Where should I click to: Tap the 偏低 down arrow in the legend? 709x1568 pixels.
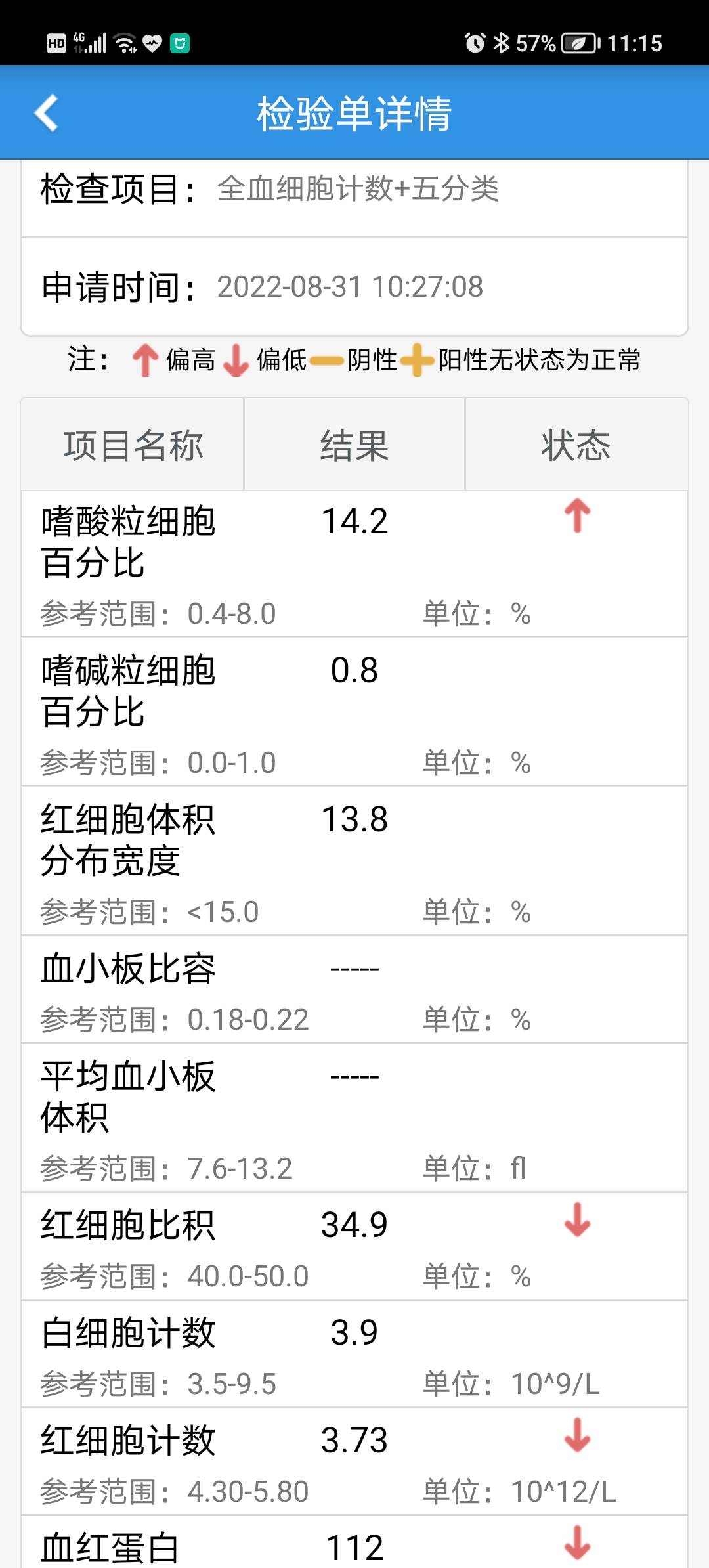(235, 360)
